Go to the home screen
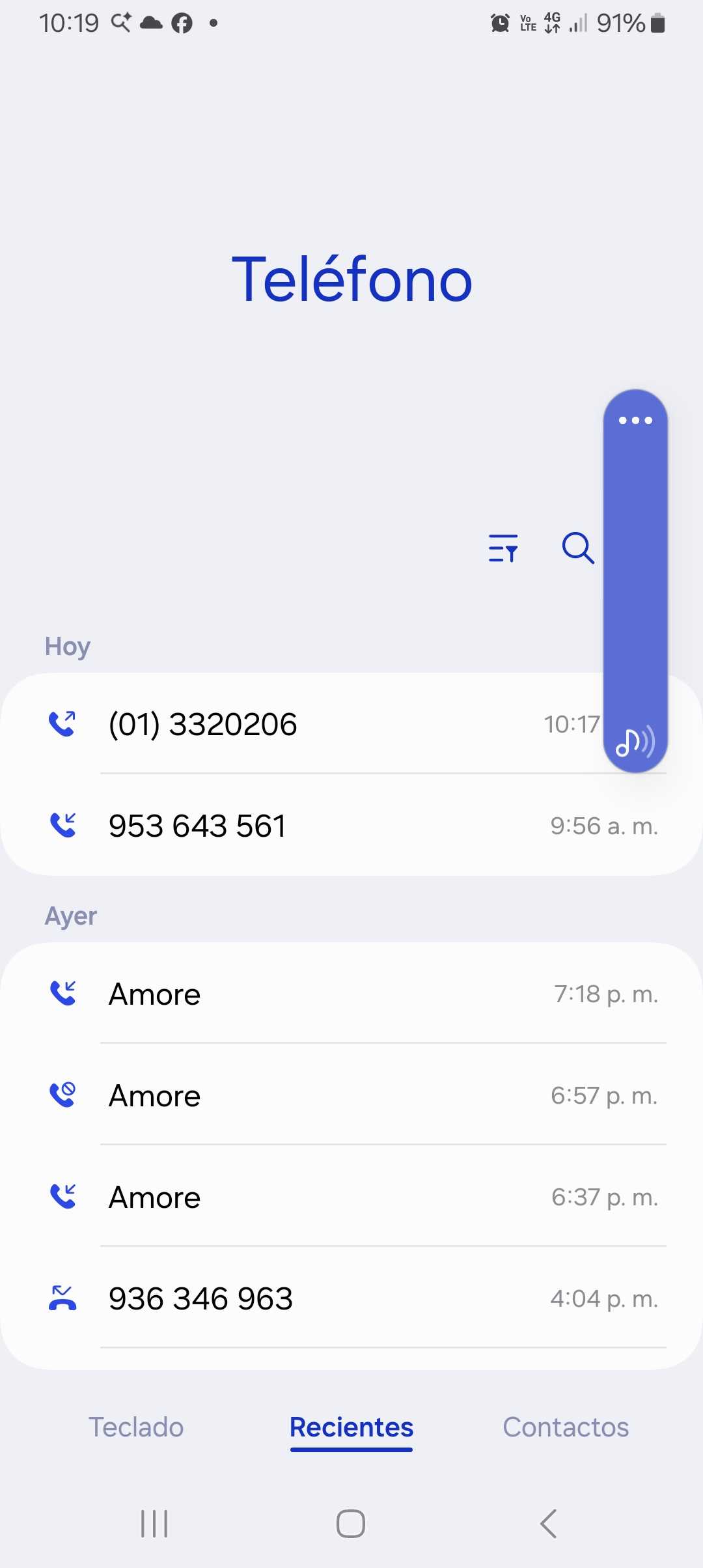This screenshot has width=703, height=1568. tap(351, 1524)
